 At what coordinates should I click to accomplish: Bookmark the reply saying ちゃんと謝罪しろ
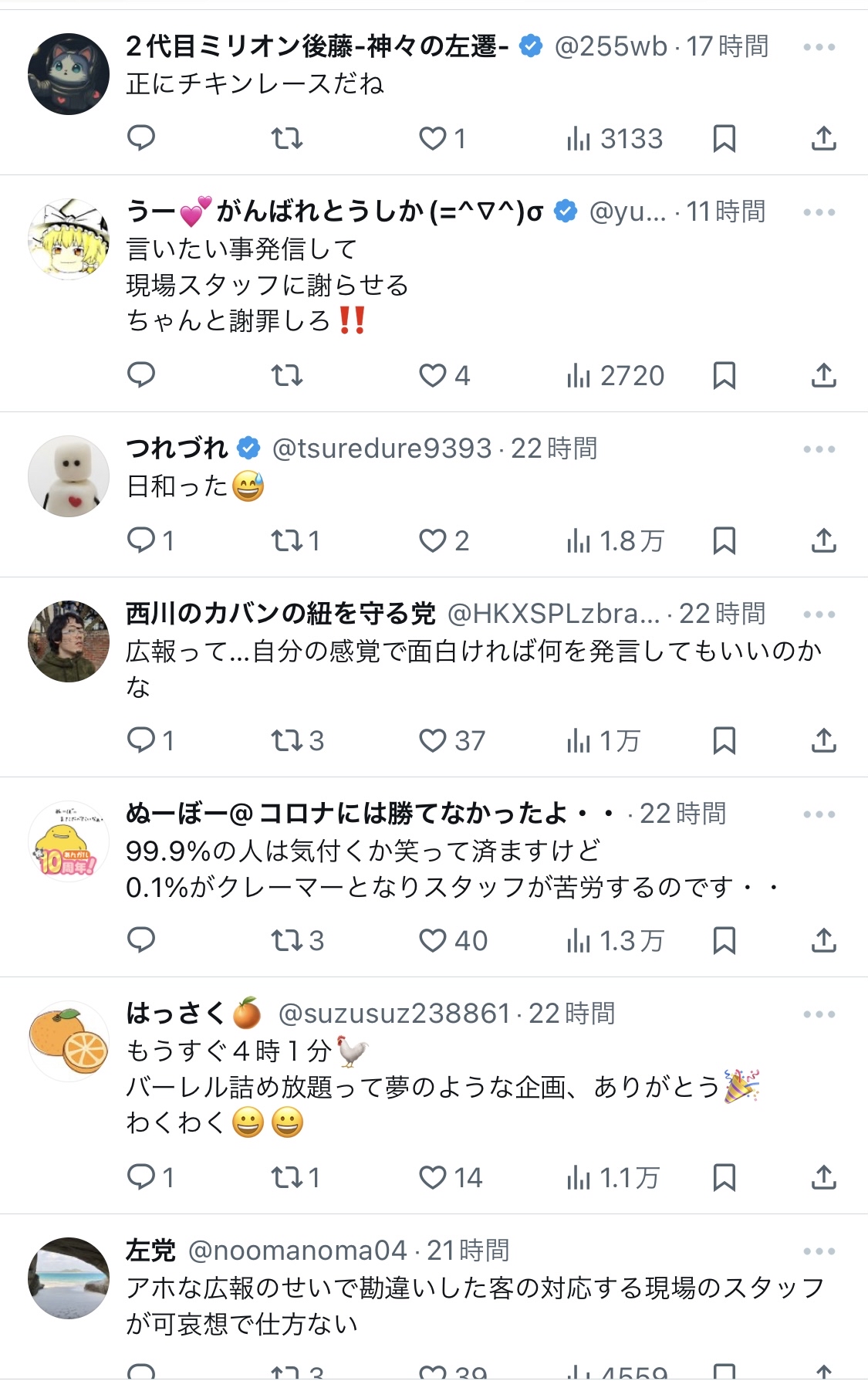tap(724, 376)
